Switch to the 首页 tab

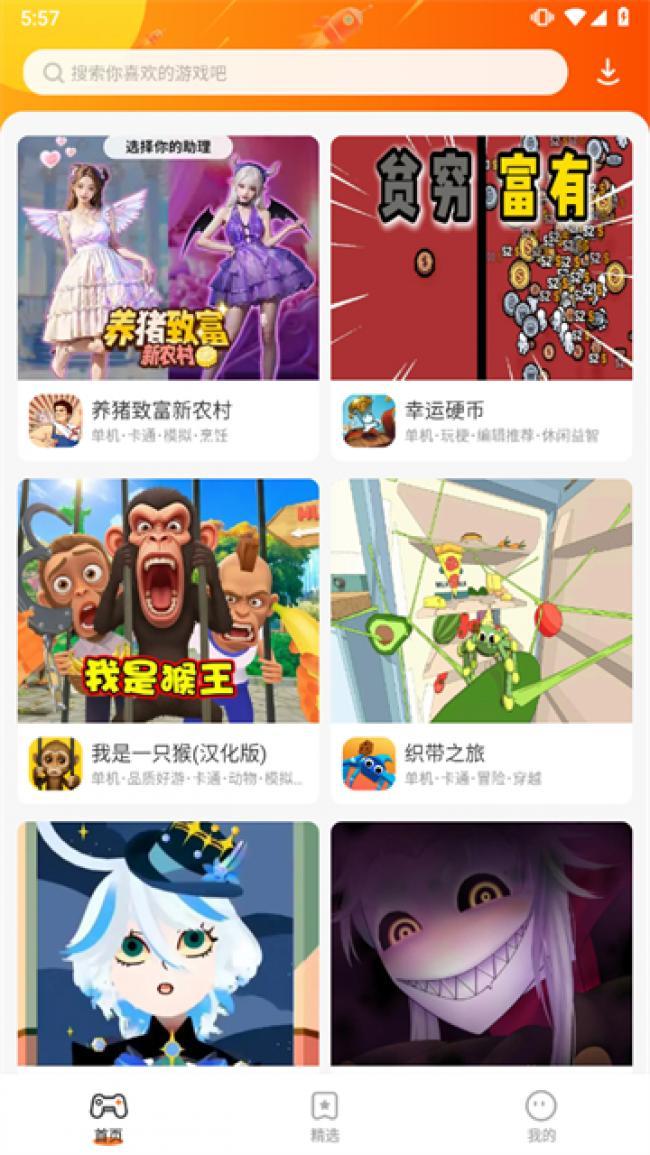point(108,1116)
